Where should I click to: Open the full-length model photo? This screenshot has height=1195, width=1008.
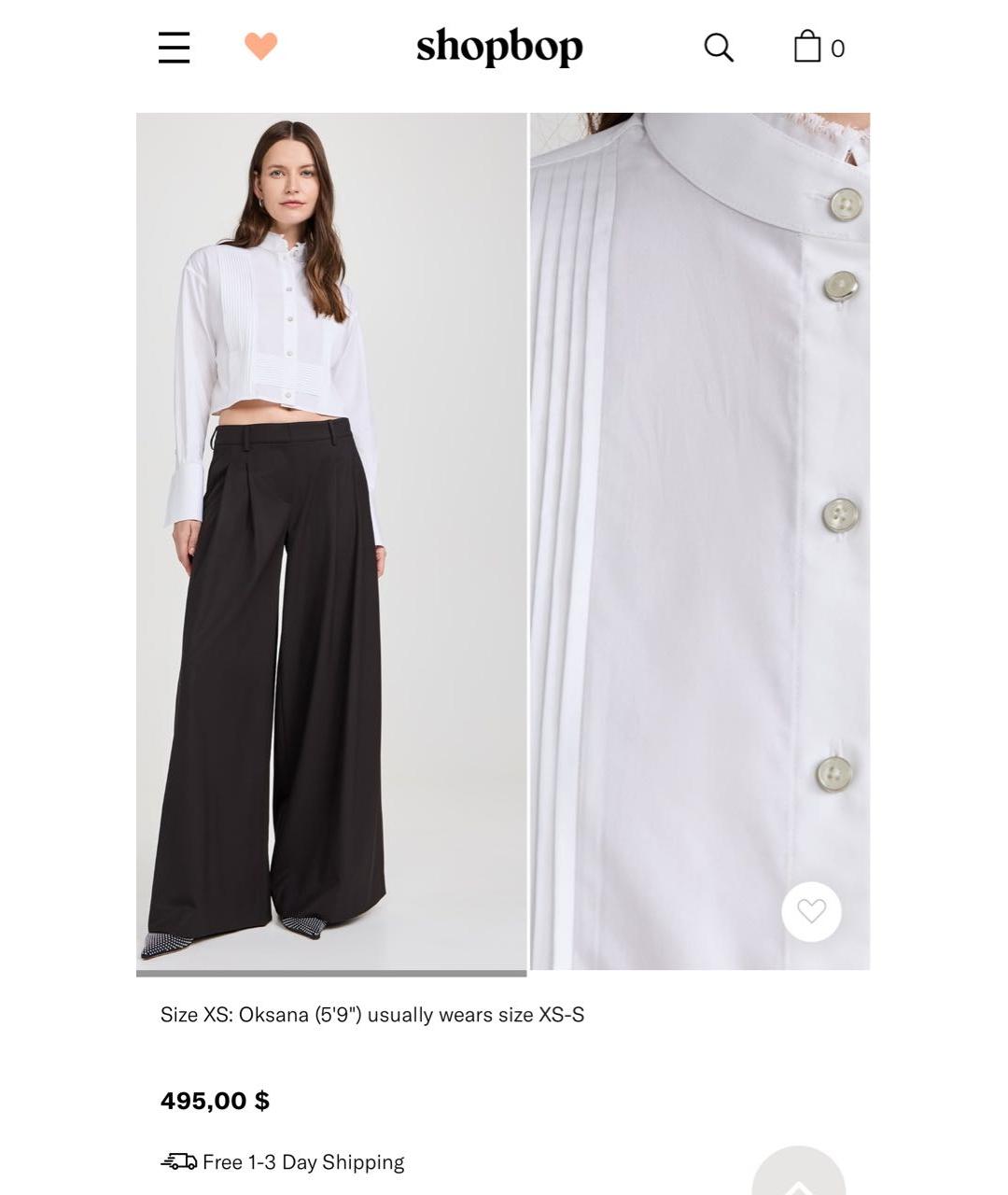[331, 541]
